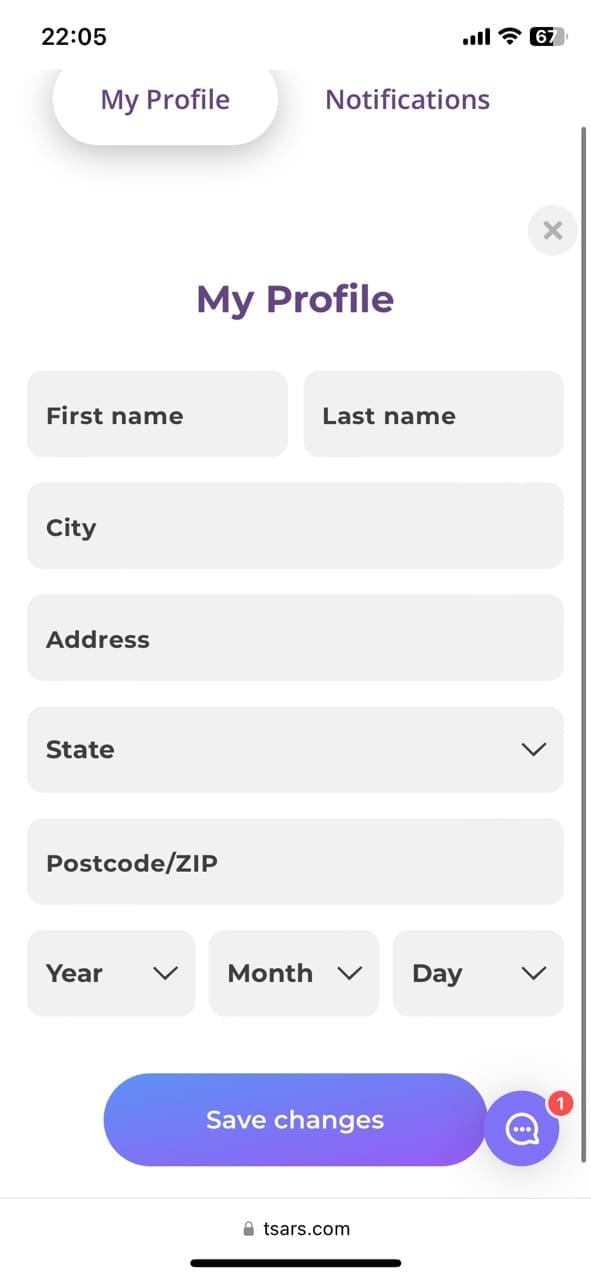Open the Month dropdown
This screenshot has height=1280, width=591.
coord(294,973)
